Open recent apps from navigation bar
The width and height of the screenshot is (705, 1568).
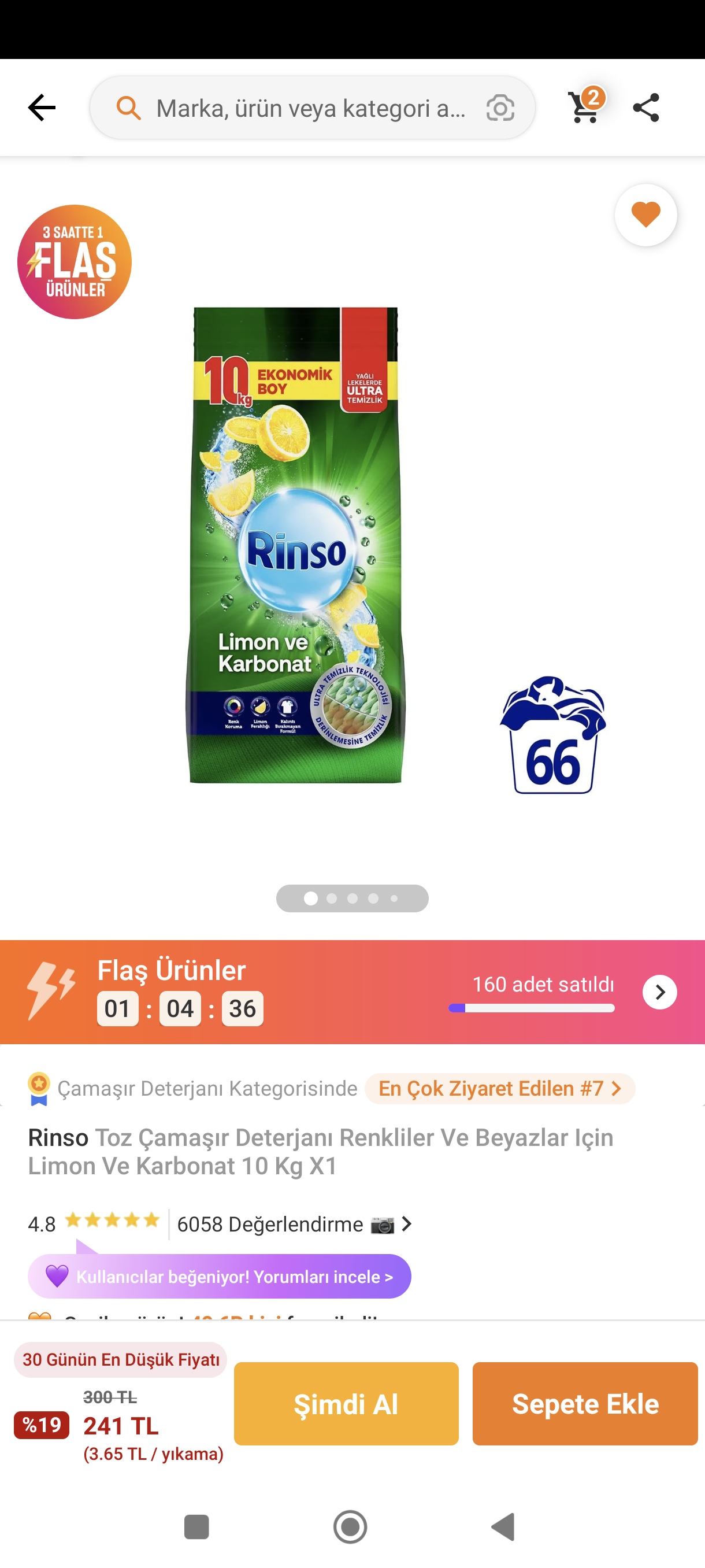(196, 1526)
